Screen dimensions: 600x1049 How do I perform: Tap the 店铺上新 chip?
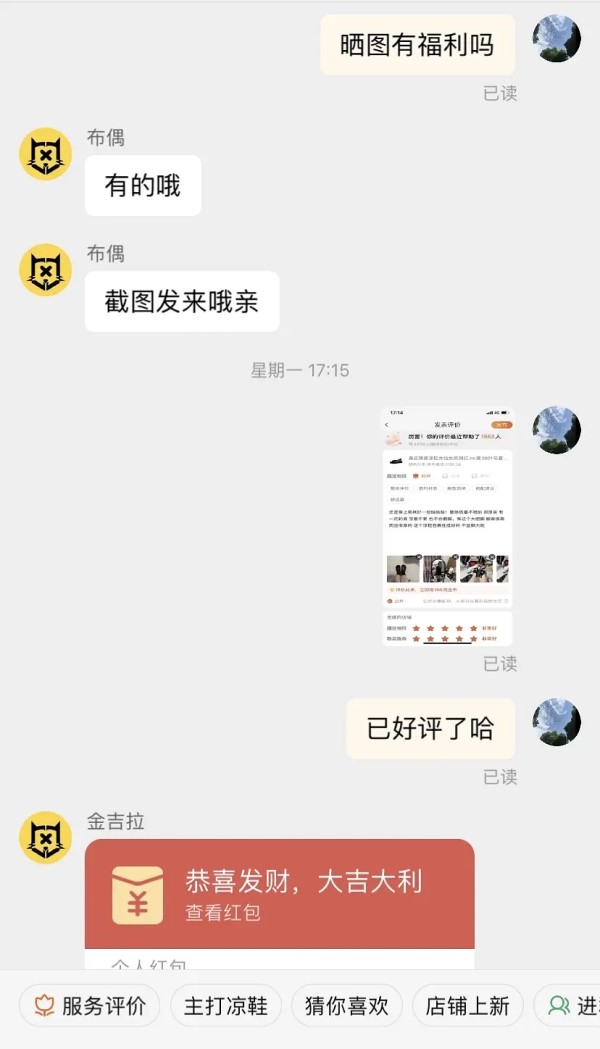467,1006
